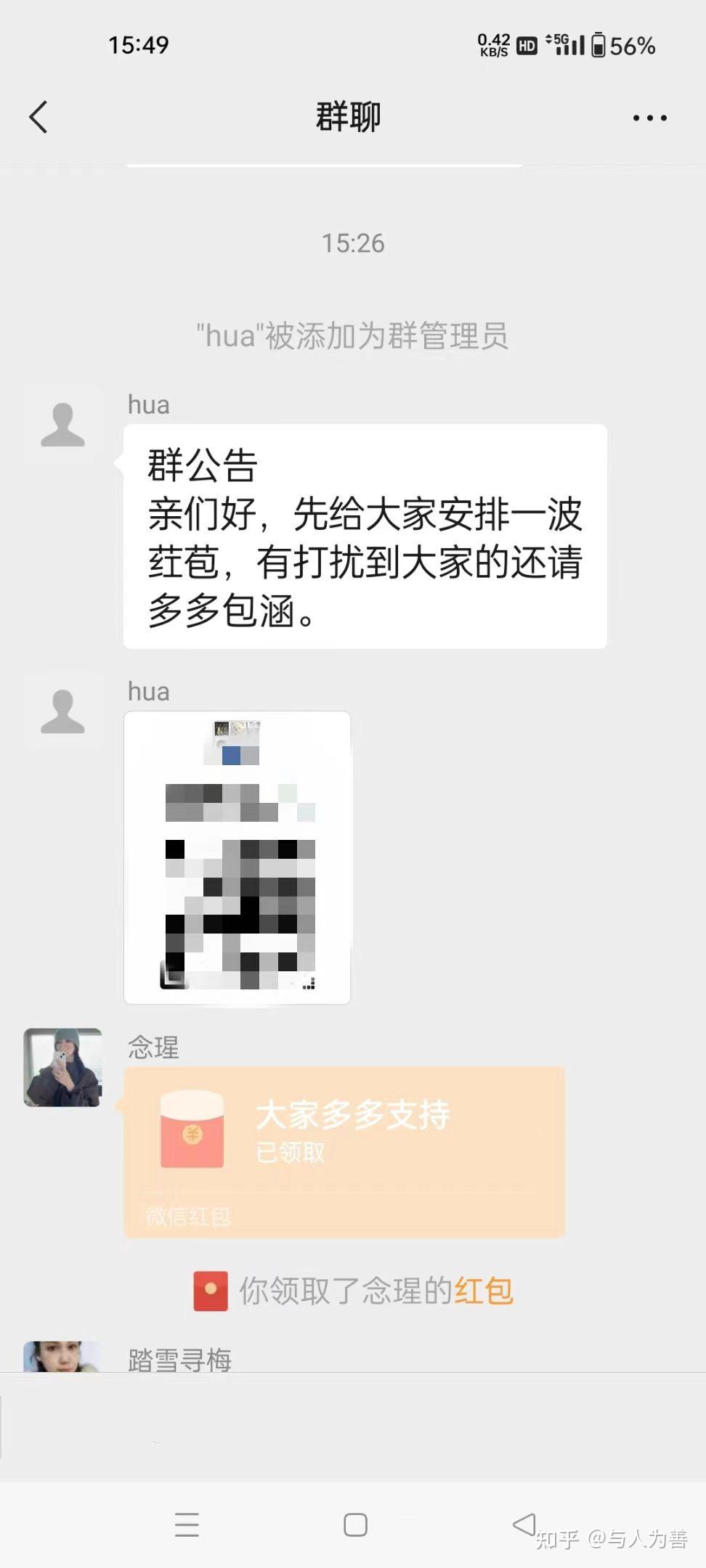Tap the orange 红包 link
This screenshot has width=706, height=1568.
484,1291
